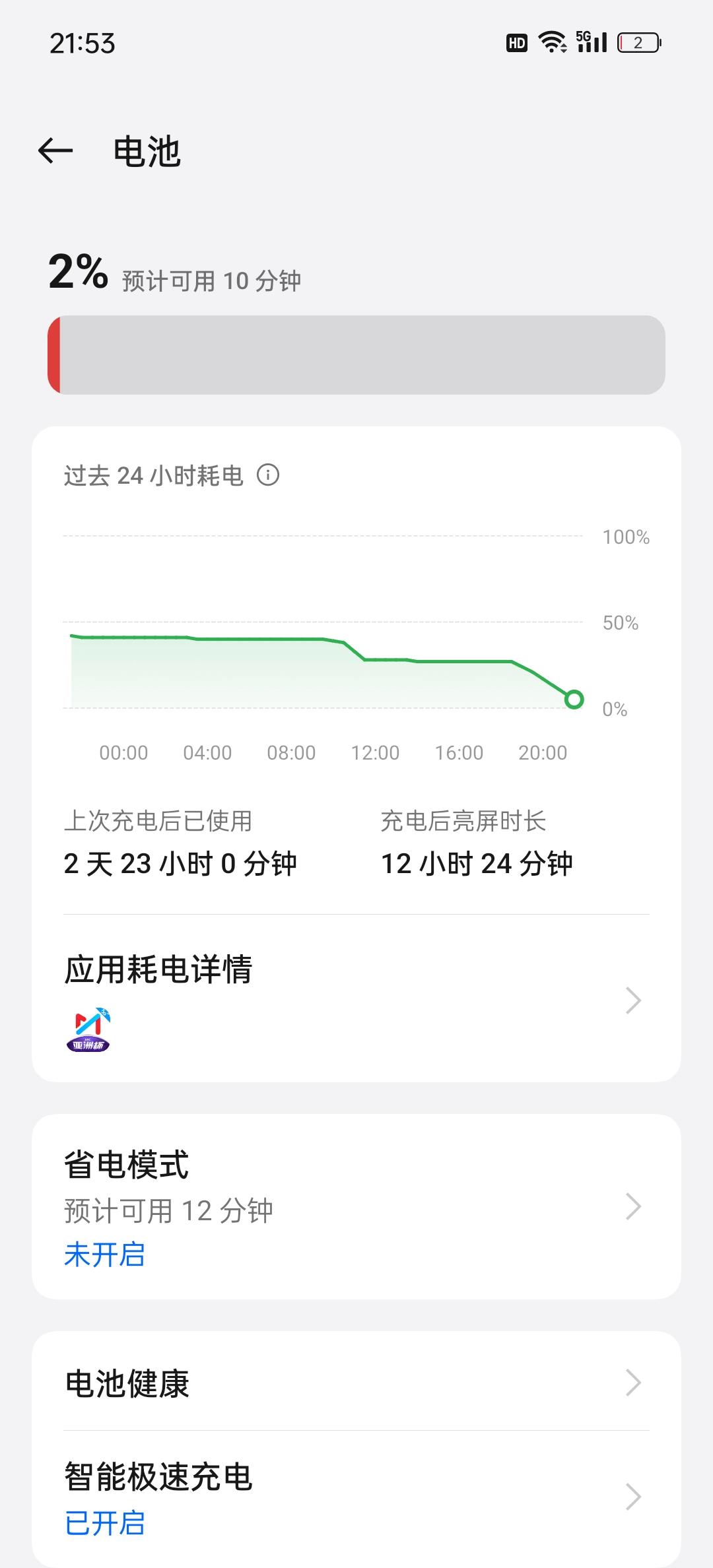Toggle power saving mode from its card
Viewport: 713px width, 1568px height.
tap(356, 1208)
